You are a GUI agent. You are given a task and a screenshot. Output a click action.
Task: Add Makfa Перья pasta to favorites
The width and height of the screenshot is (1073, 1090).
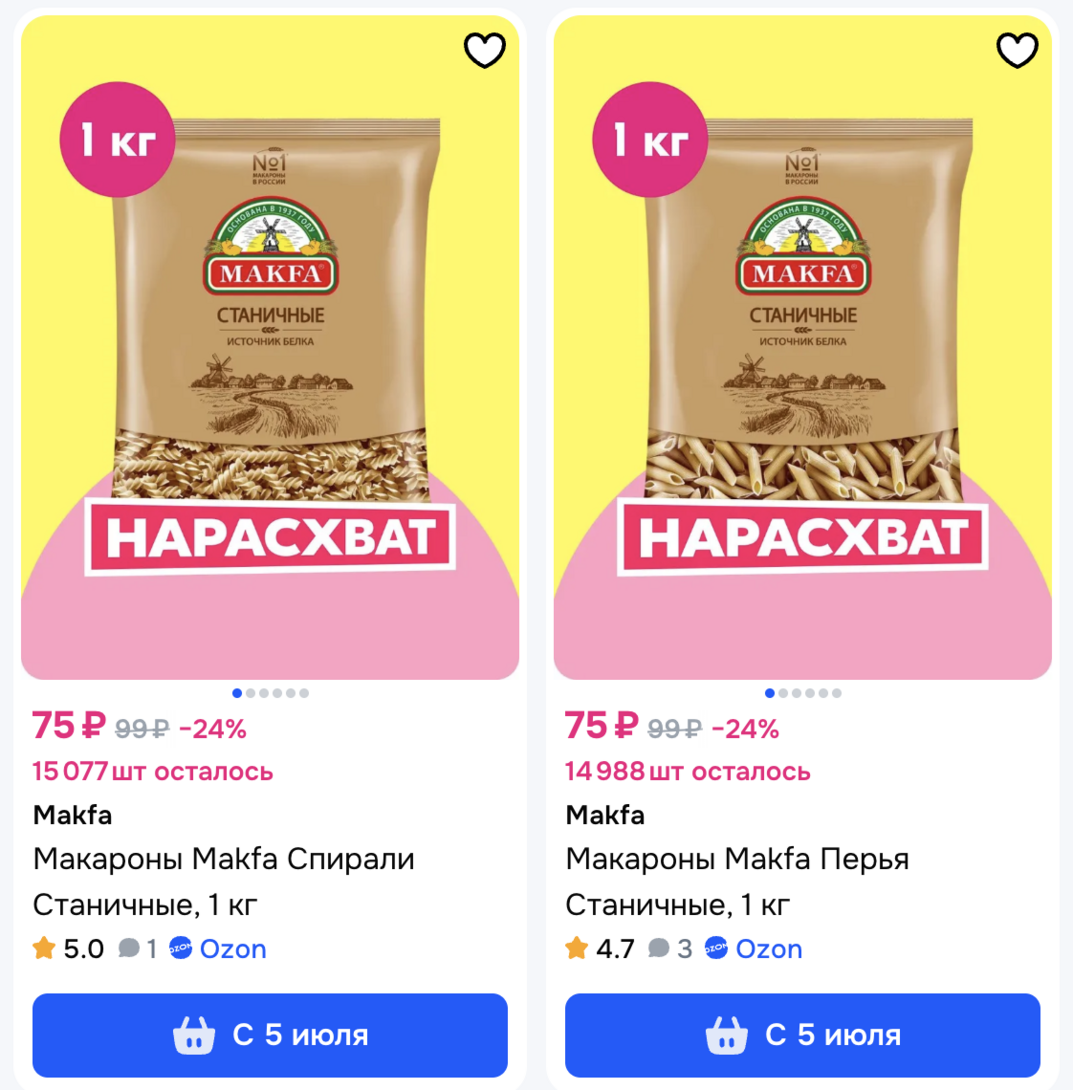pos(1017,51)
